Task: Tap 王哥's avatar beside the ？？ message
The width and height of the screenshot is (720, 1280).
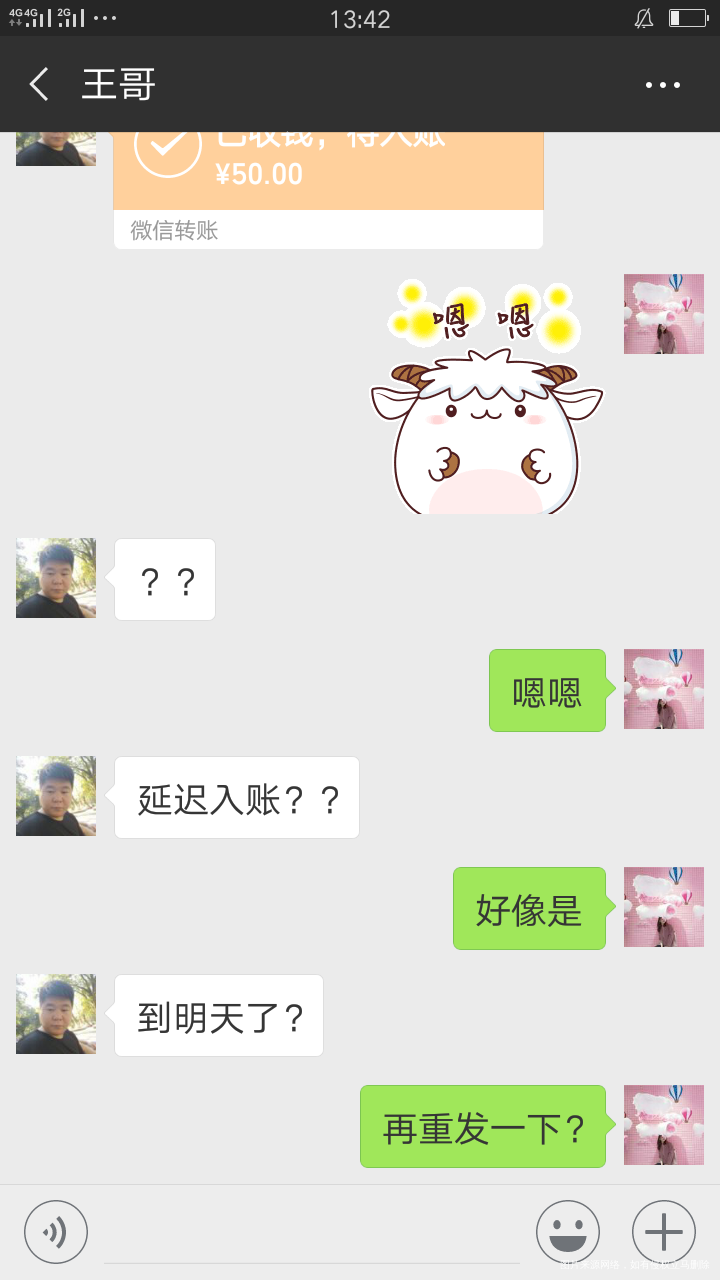Action: (x=55, y=578)
